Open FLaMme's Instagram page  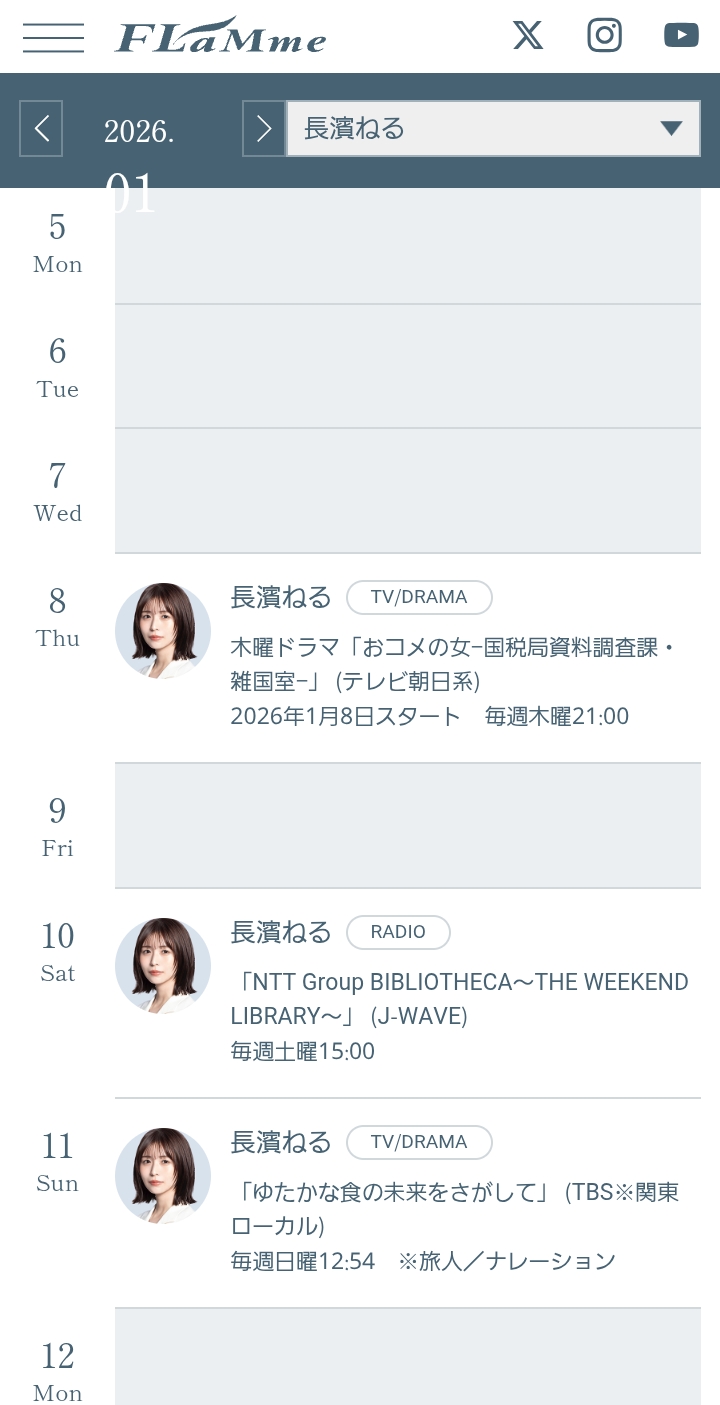(604, 36)
